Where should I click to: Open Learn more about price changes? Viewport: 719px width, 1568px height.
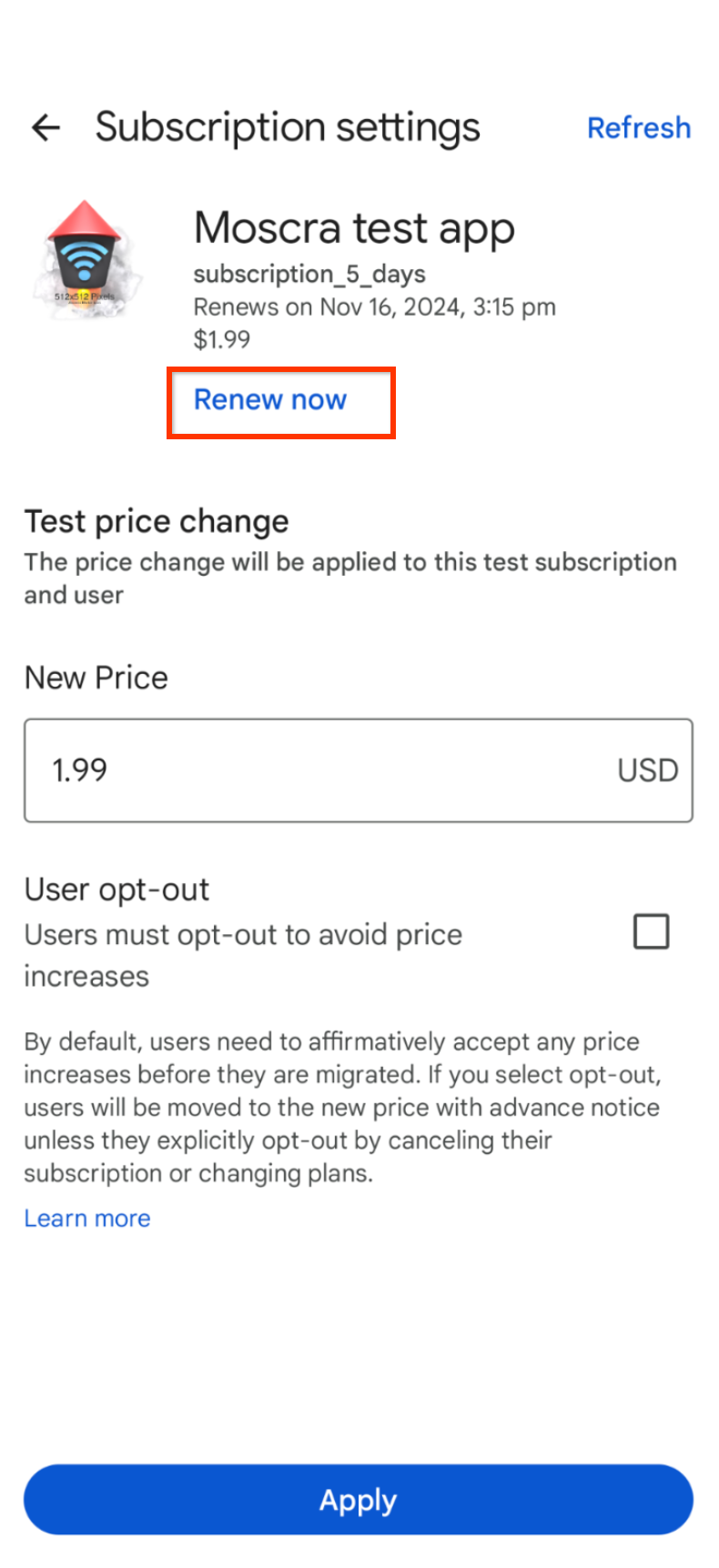86,1218
